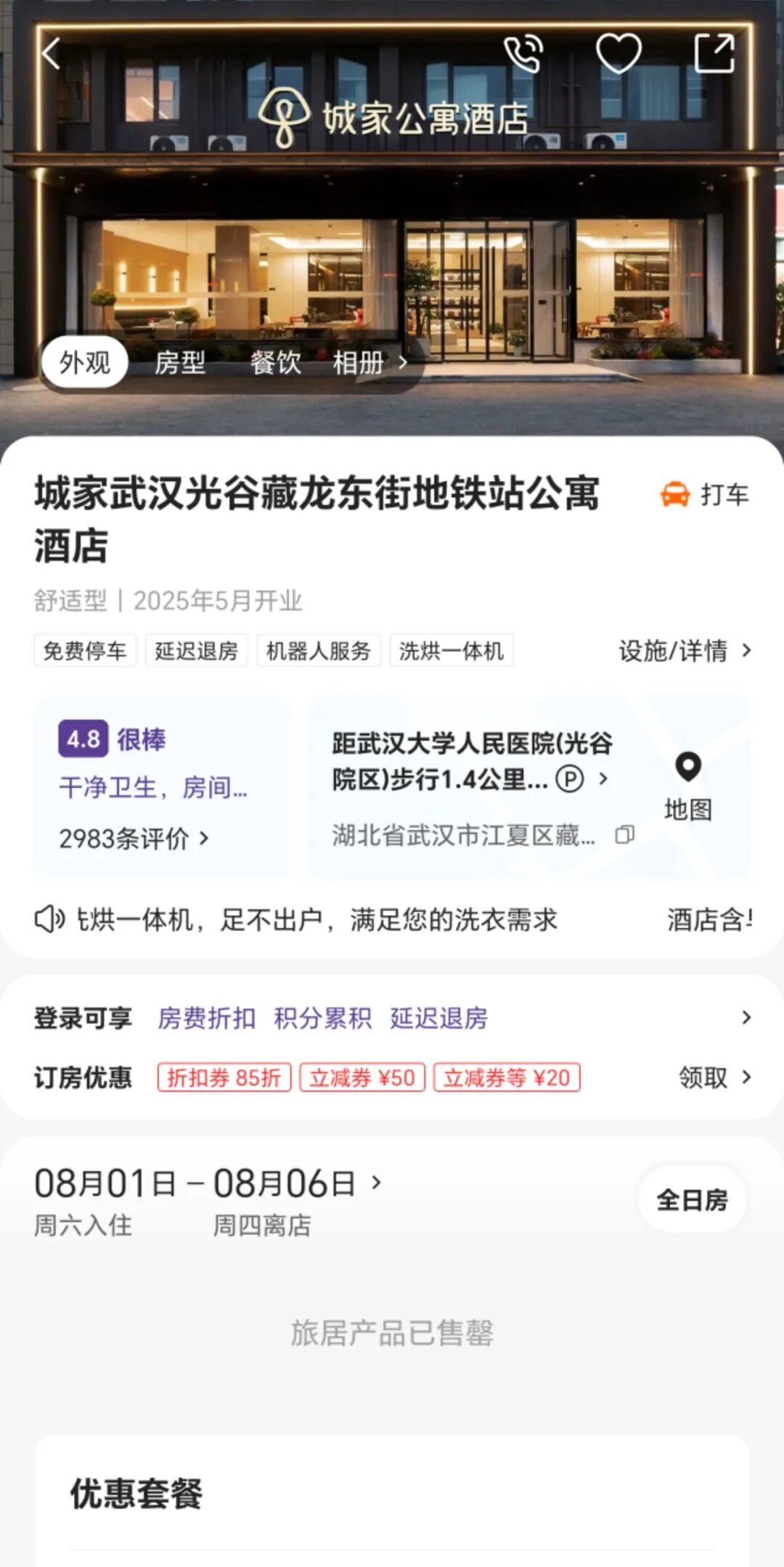Open the 相册 photo album
The image size is (784, 1567).
point(370,362)
